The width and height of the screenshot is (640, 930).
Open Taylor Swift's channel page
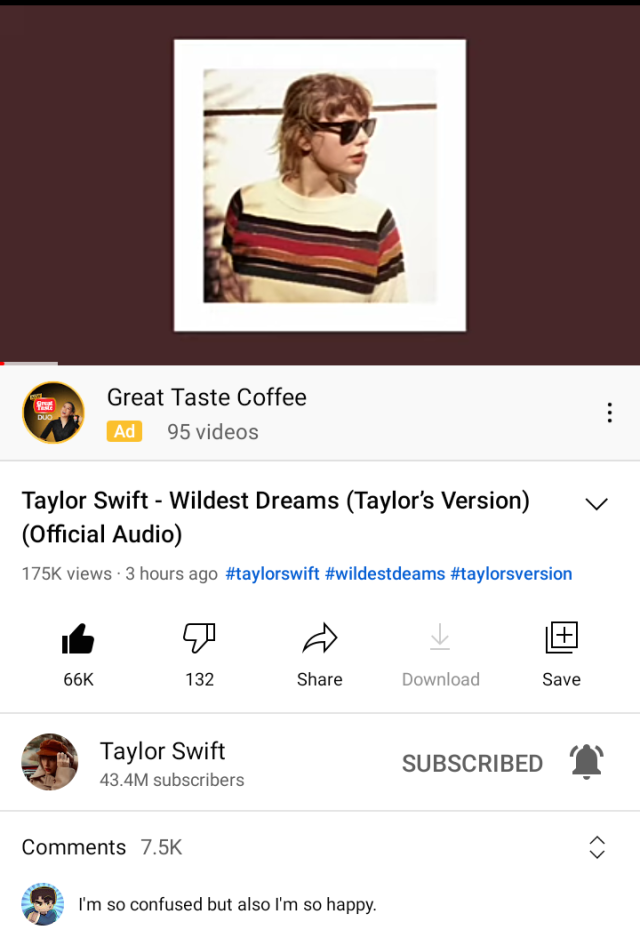pyautogui.click(x=162, y=752)
